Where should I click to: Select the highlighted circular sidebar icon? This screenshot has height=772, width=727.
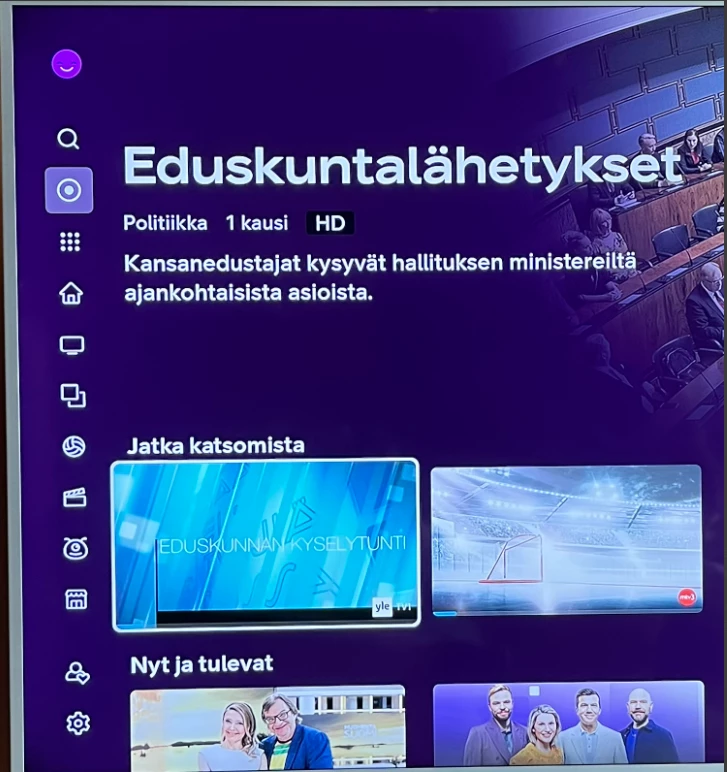coord(69,190)
